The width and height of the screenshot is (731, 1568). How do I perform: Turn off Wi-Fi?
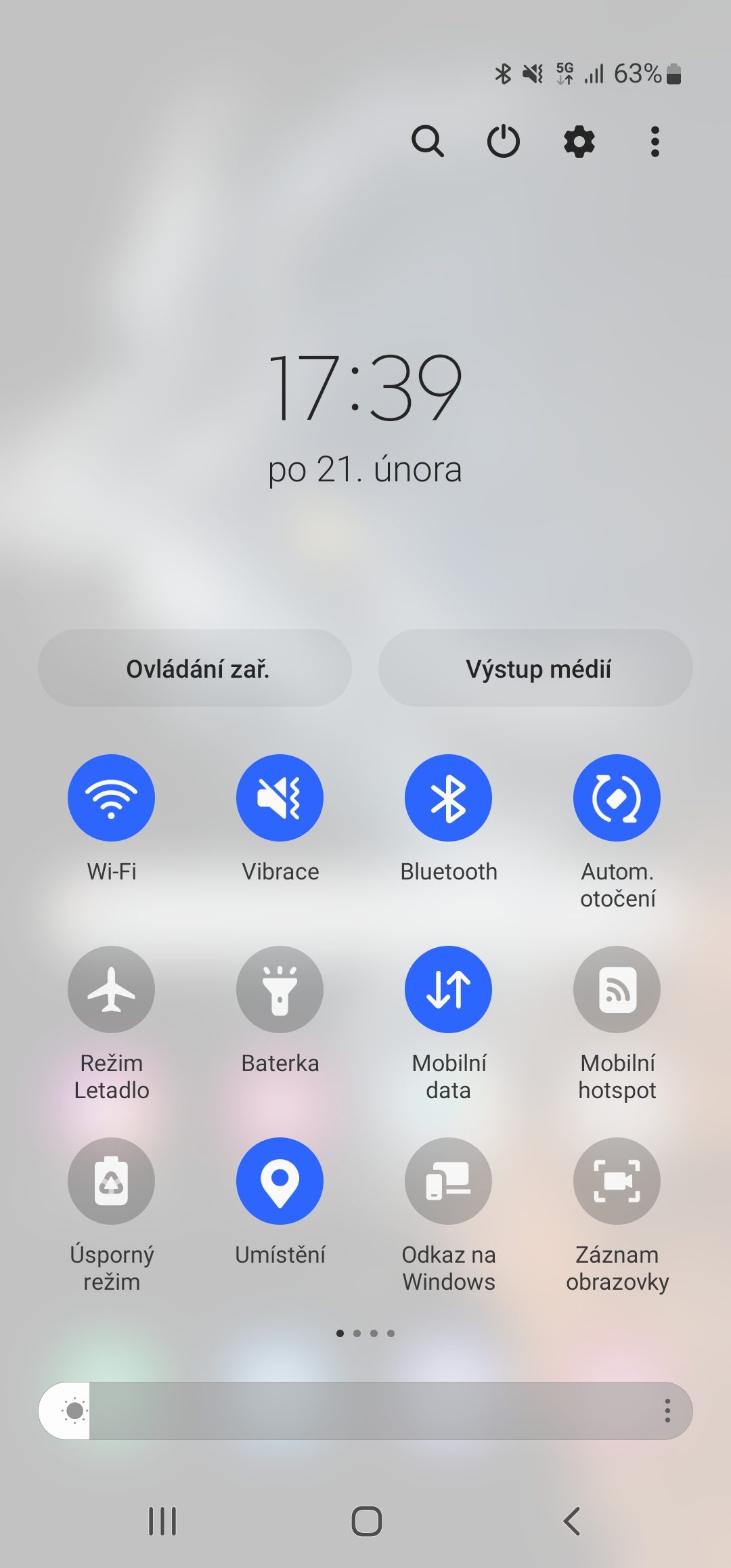point(111,798)
